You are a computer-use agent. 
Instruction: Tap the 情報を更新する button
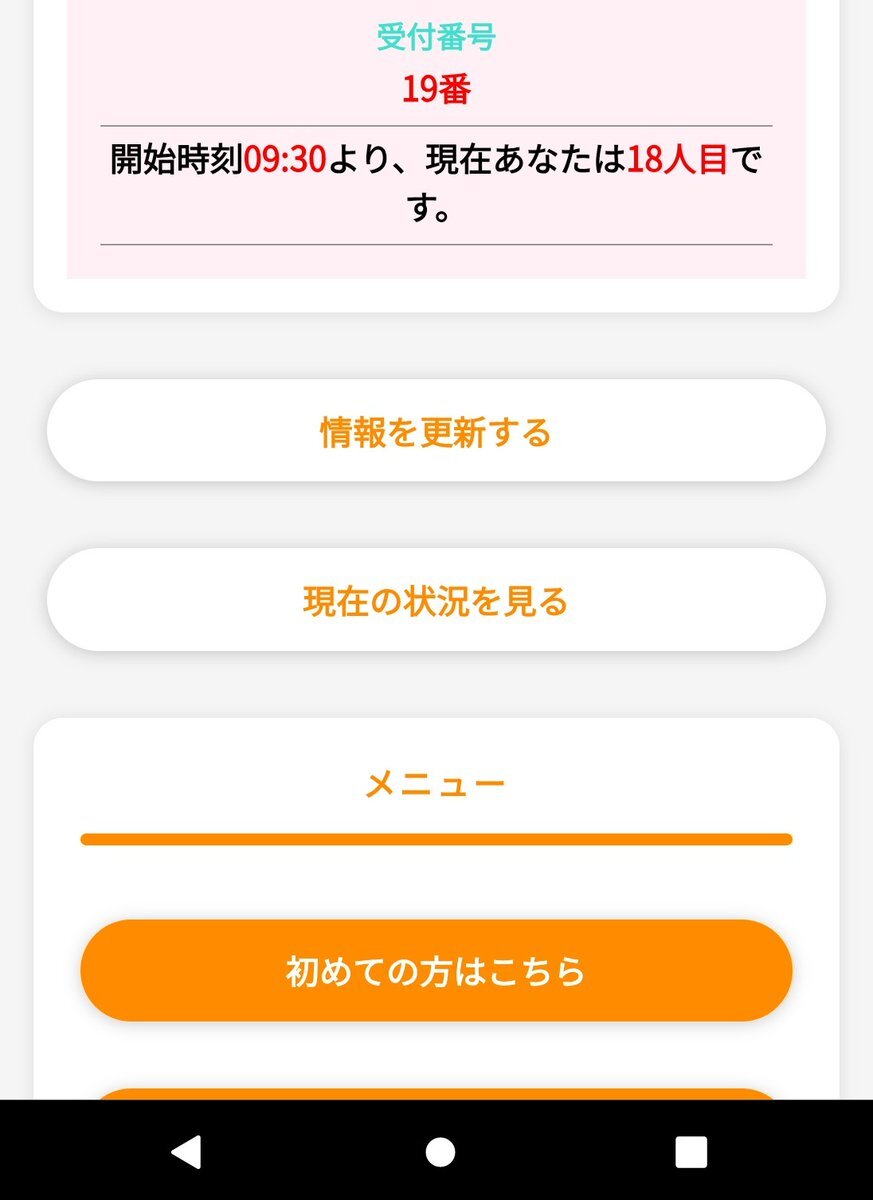[436, 431]
